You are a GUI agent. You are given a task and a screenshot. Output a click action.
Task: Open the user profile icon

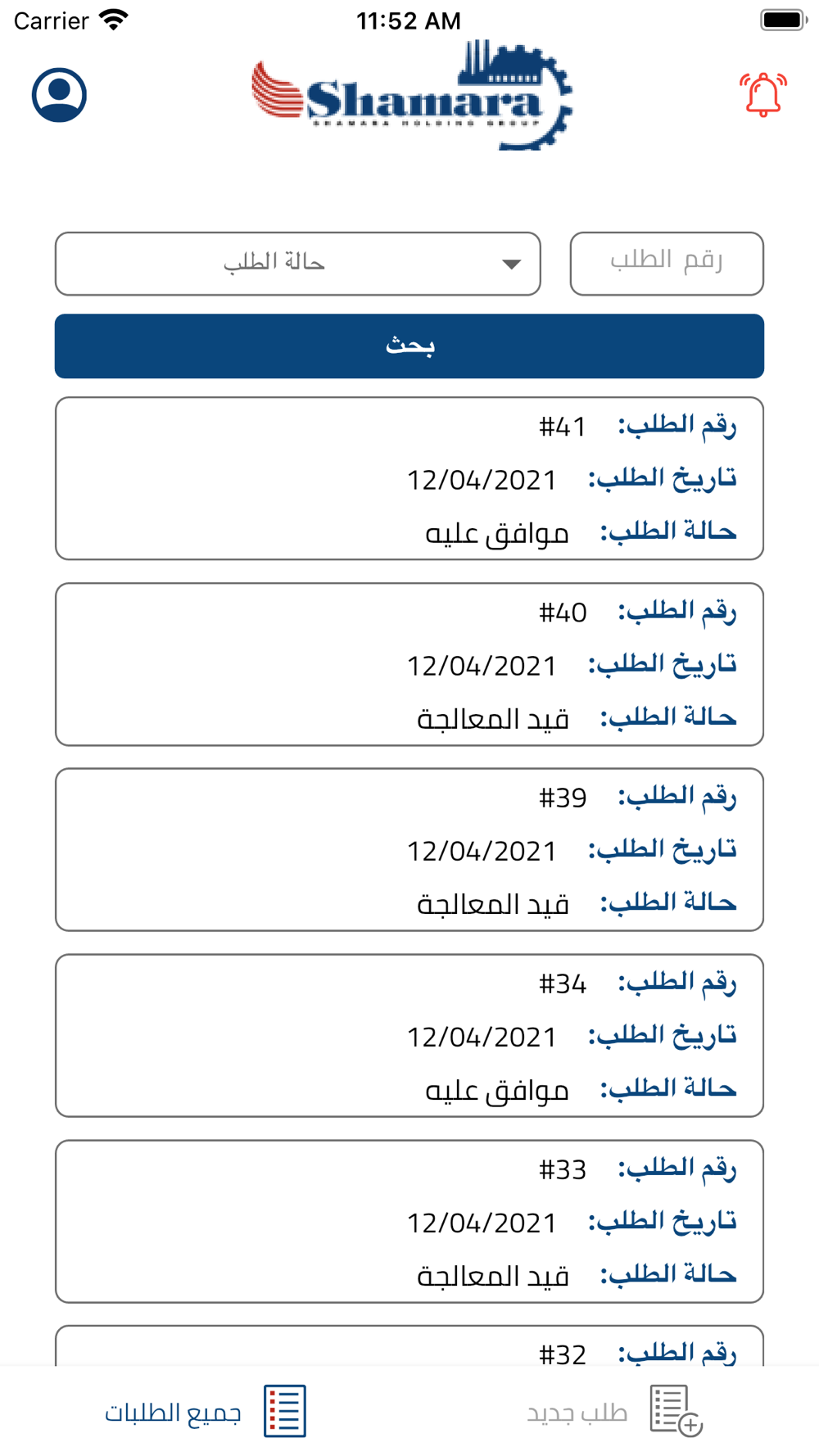tap(59, 95)
